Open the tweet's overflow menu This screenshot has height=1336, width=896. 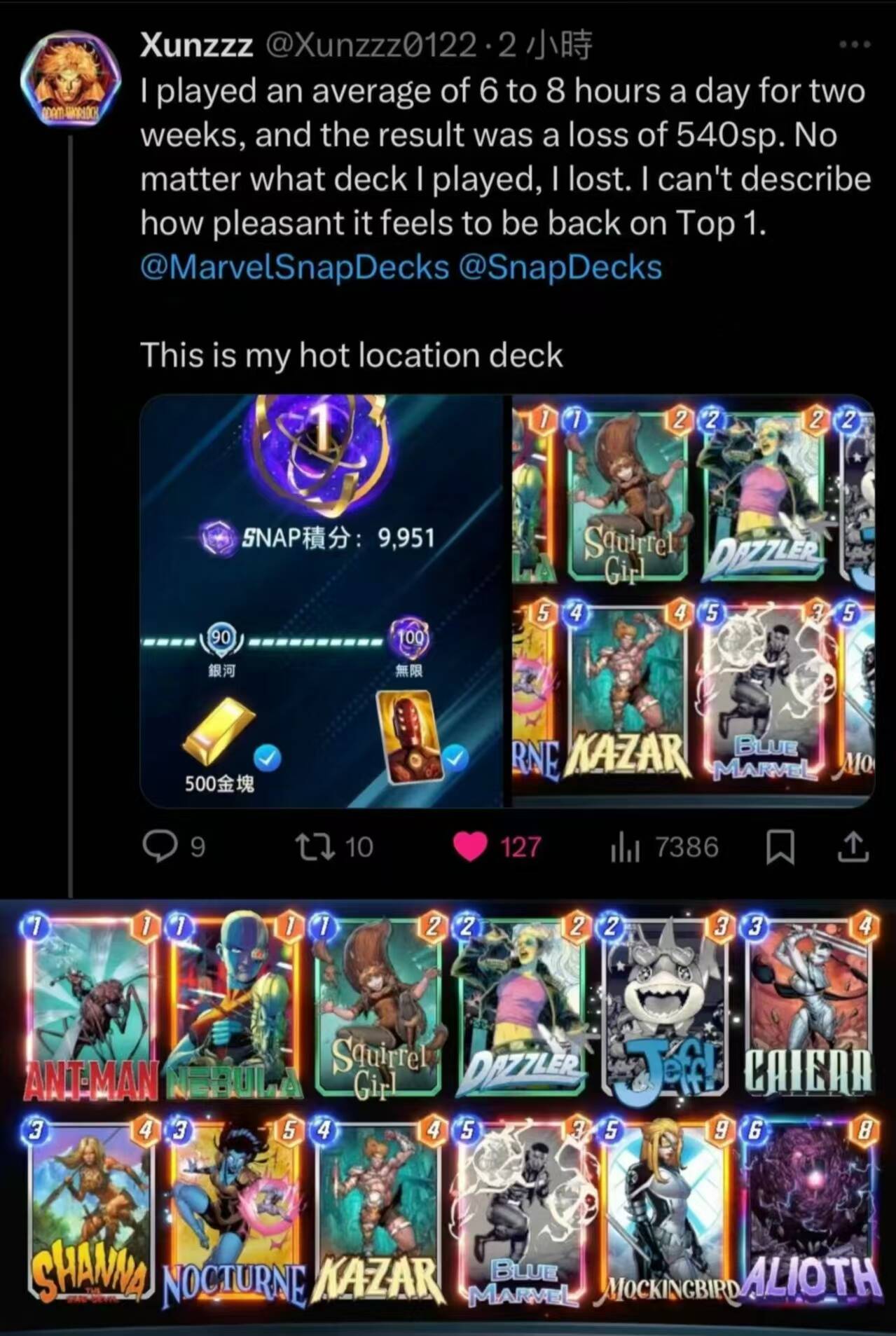pos(855,45)
